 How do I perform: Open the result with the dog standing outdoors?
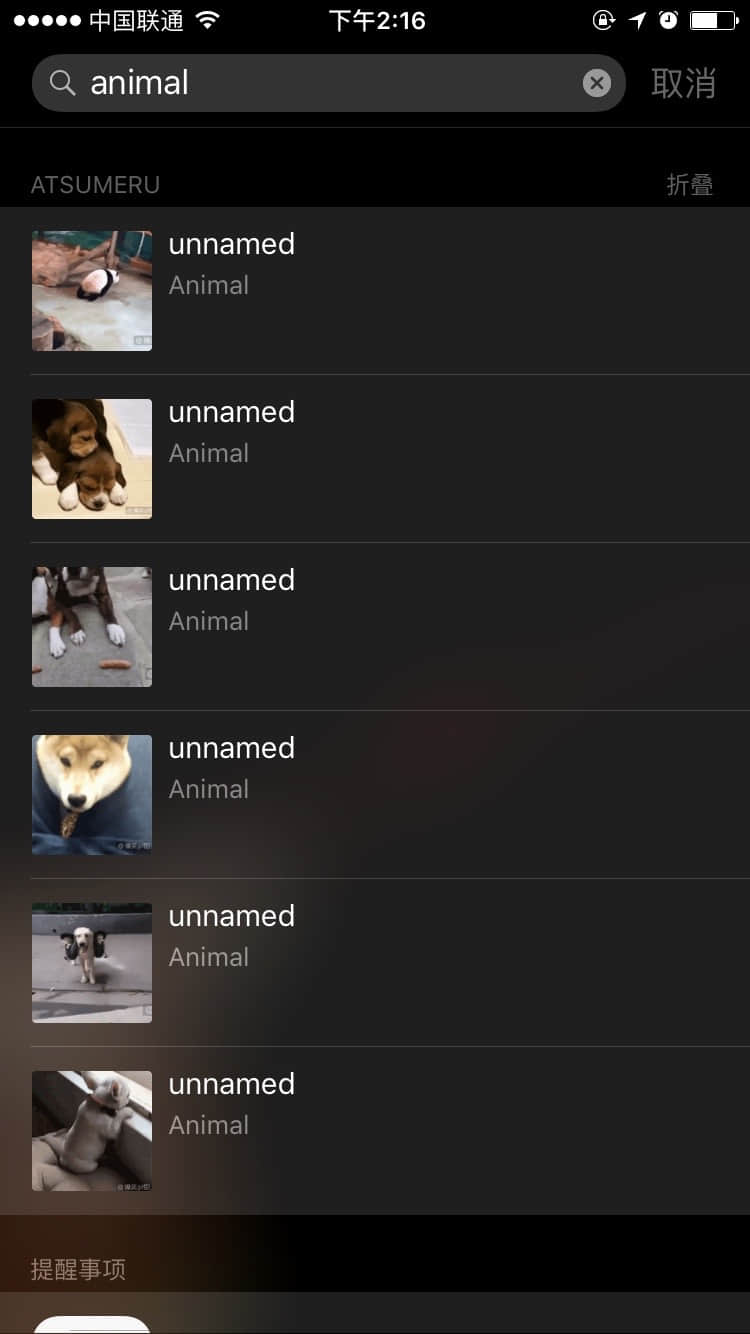click(x=390, y=962)
